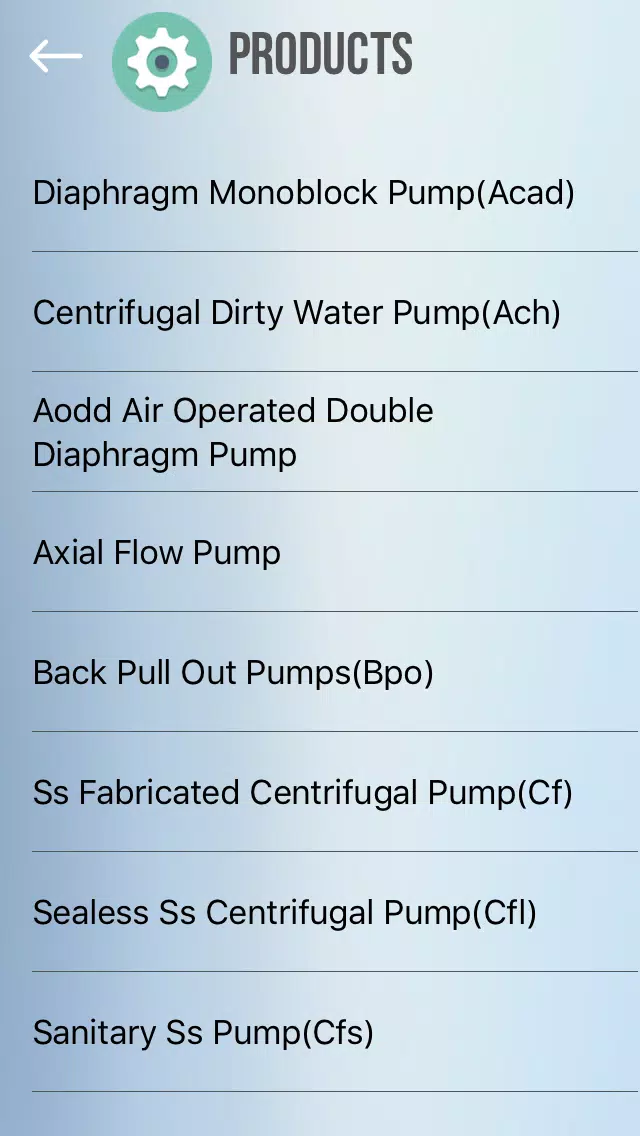
Task: Select Ss Fabricated Centrifugal Pump(Cf)
Action: [x=320, y=792]
